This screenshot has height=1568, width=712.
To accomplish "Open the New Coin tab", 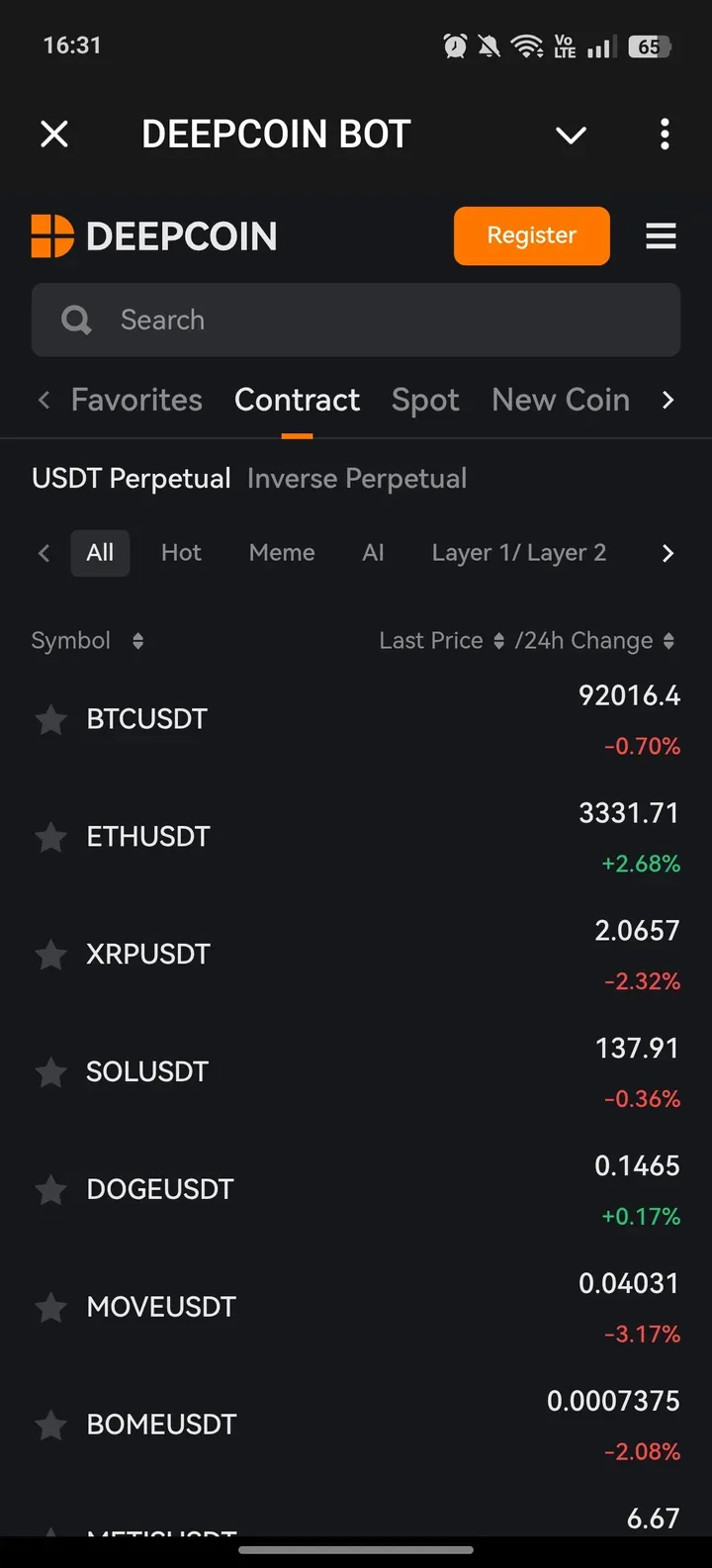I will click(560, 400).
